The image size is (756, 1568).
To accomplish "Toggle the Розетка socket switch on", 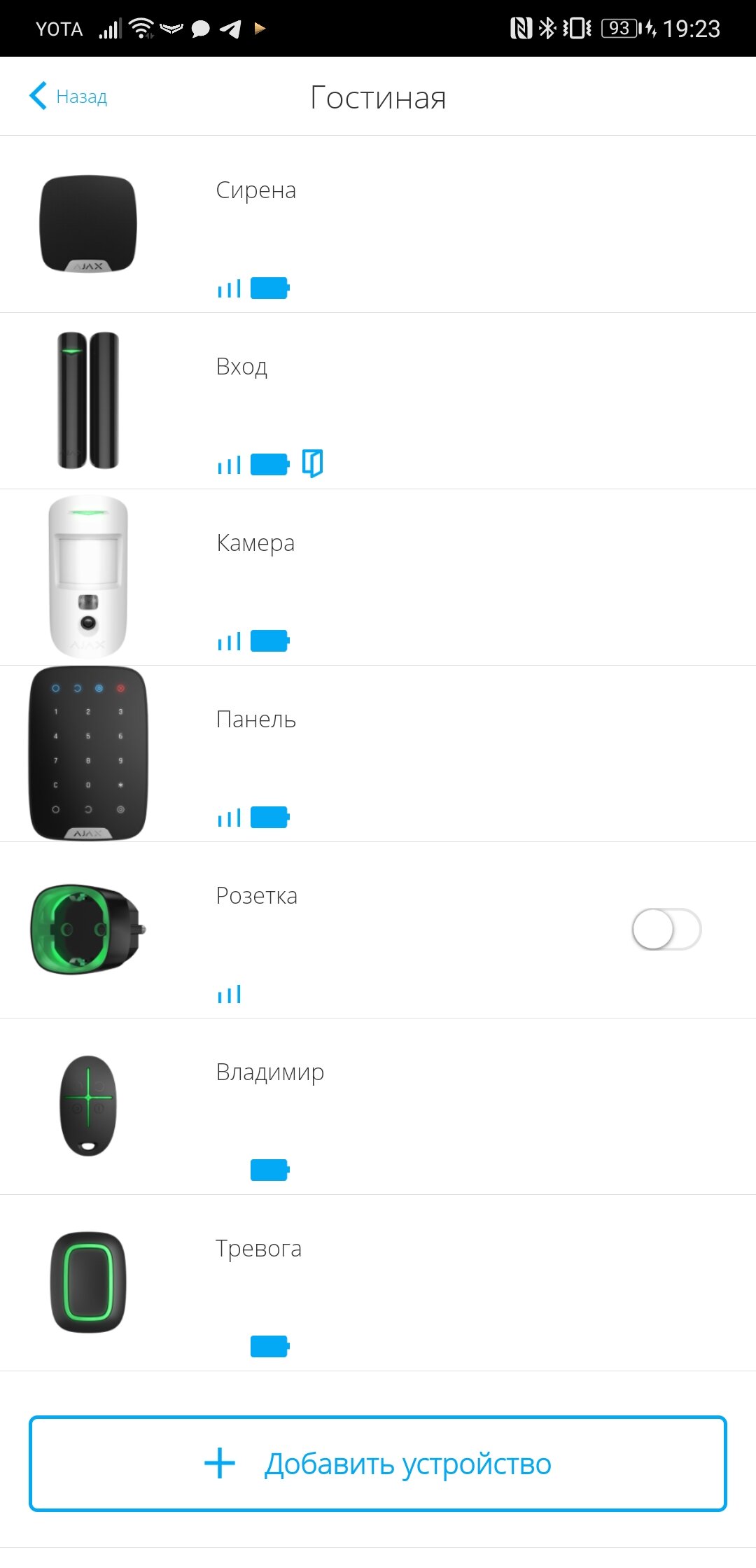I will [666, 929].
